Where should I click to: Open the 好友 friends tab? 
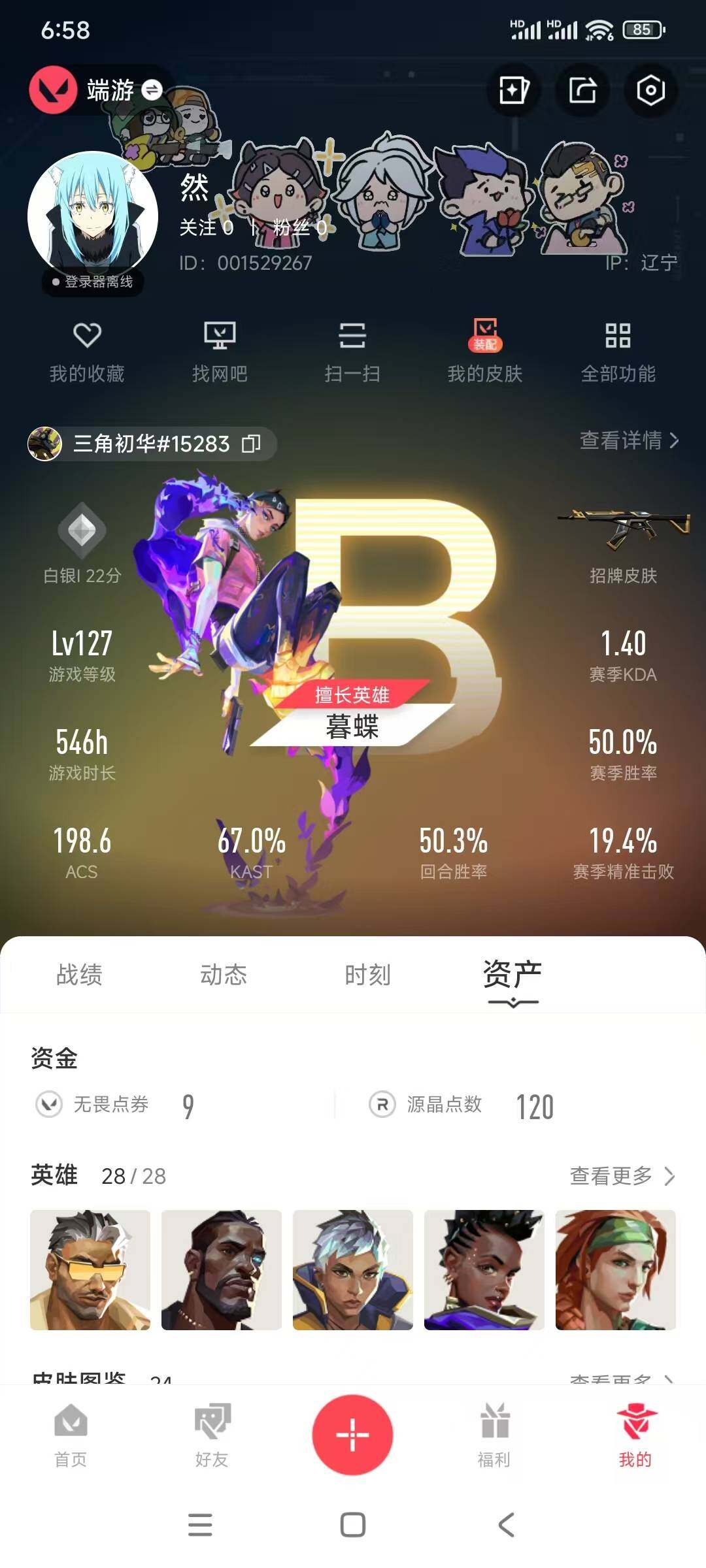point(212,1435)
